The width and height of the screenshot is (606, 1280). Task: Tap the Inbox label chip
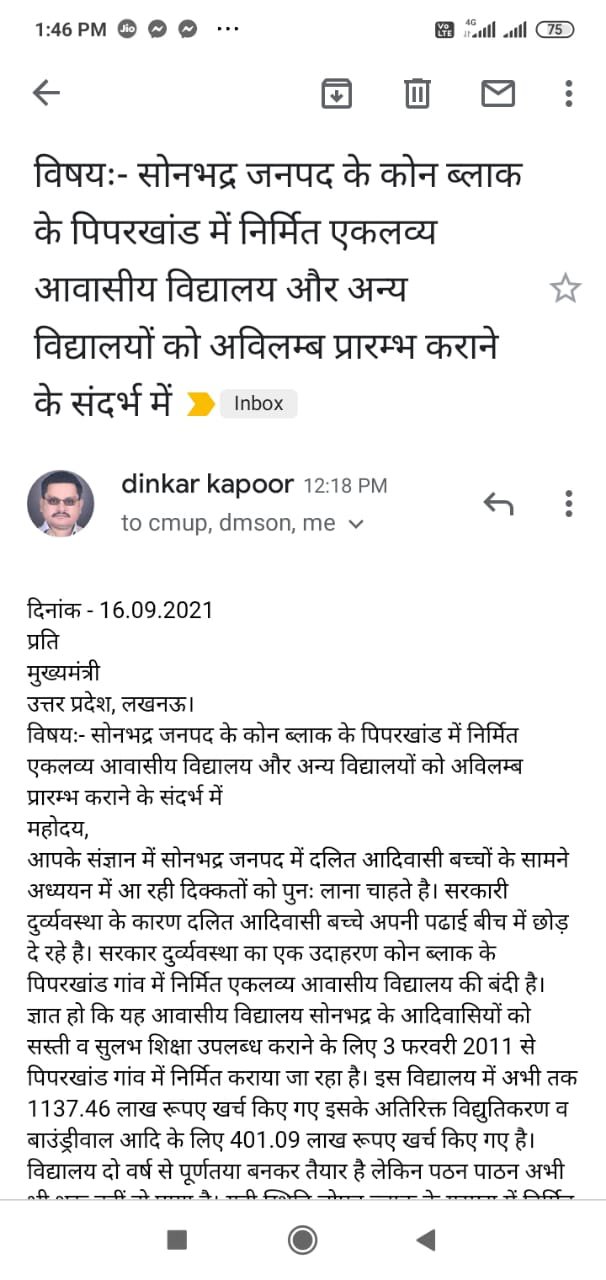[x=258, y=404]
